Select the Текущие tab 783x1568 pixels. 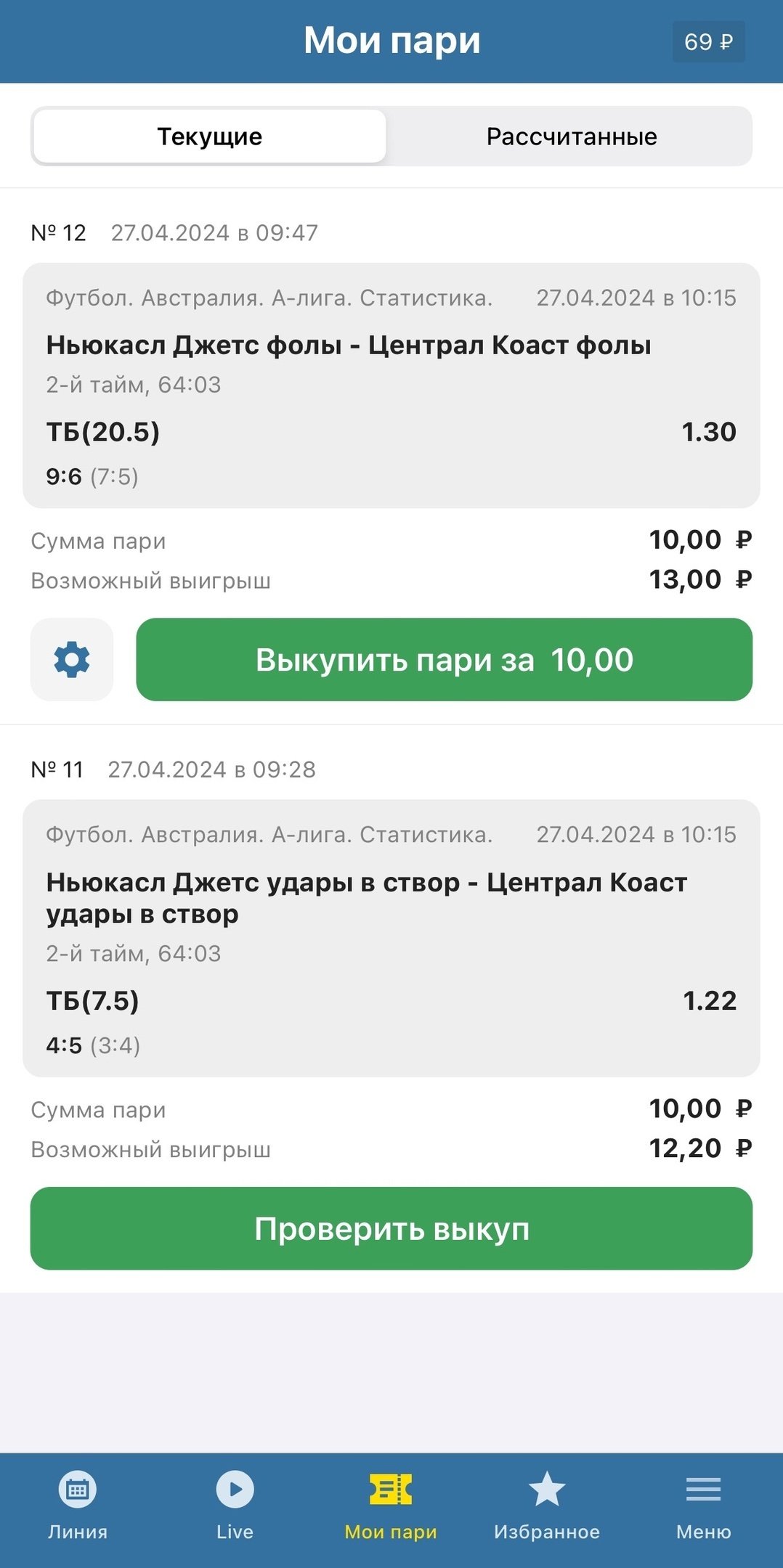pos(210,136)
